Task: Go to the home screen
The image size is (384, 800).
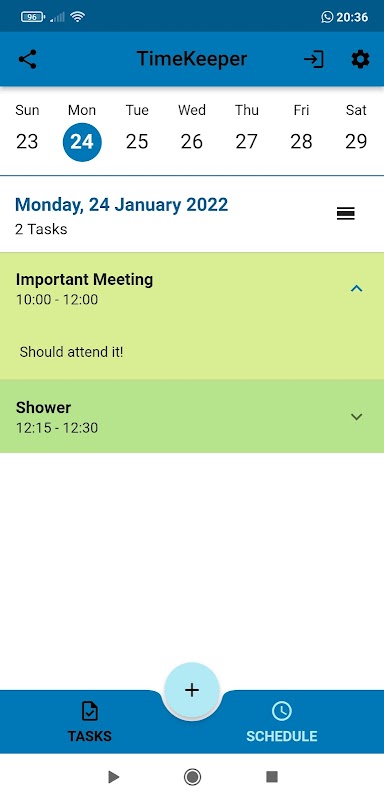Action: [192, 777]
